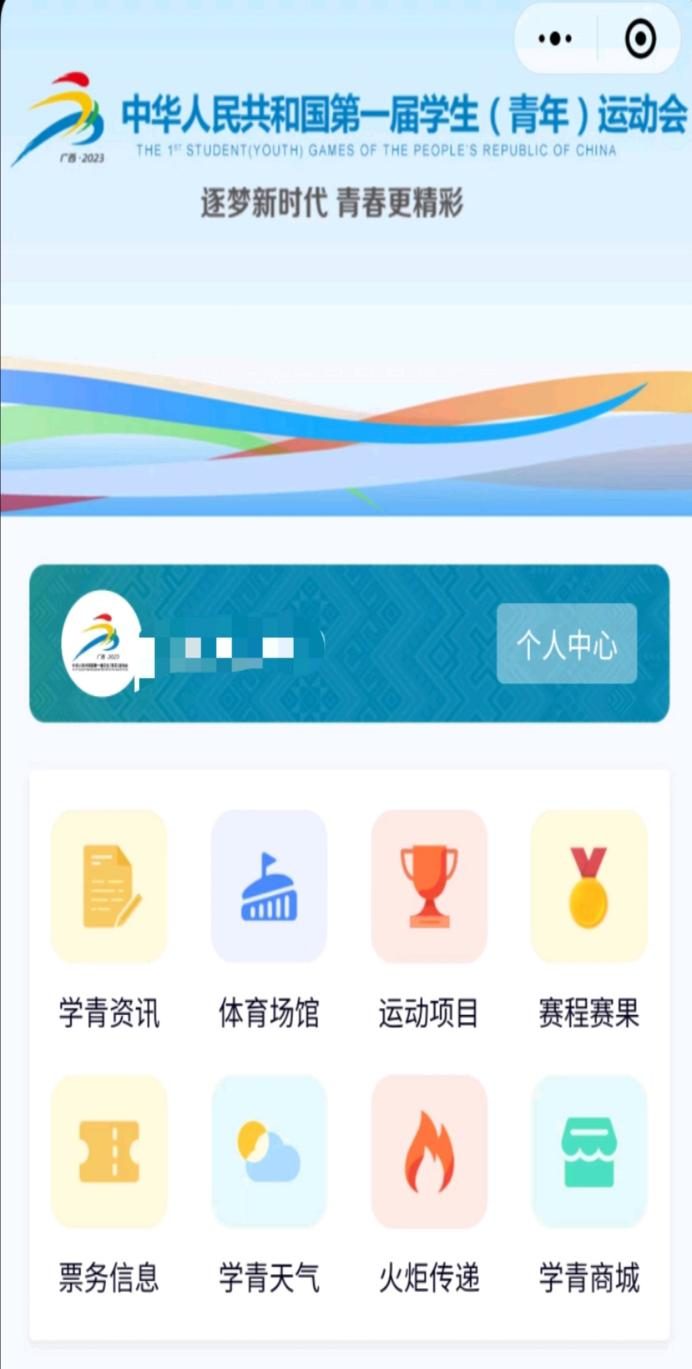Open the mini program more options menu
This screenshot has width=692, height=1369.
[555, 39]
